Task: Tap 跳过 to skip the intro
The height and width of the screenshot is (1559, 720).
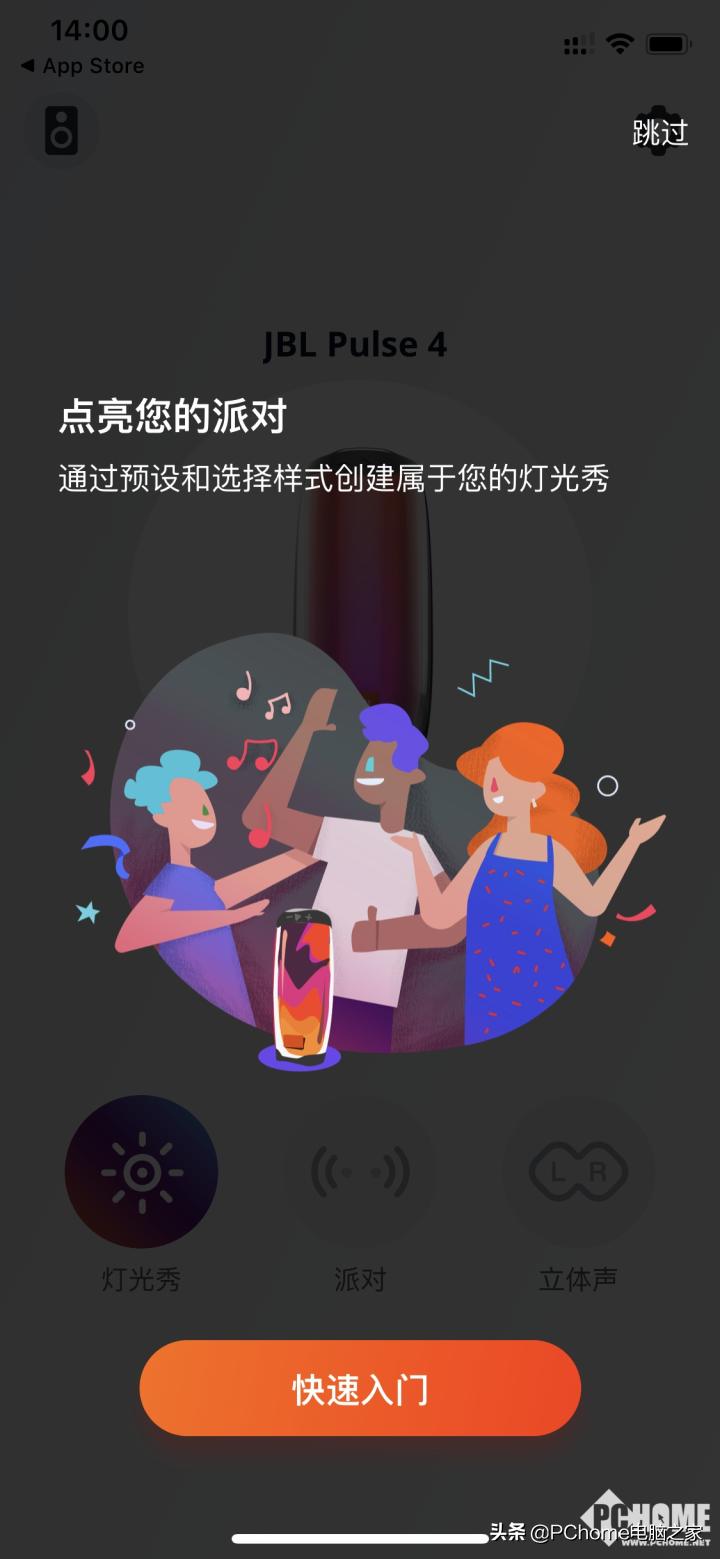Action: [x=660, y=134]
